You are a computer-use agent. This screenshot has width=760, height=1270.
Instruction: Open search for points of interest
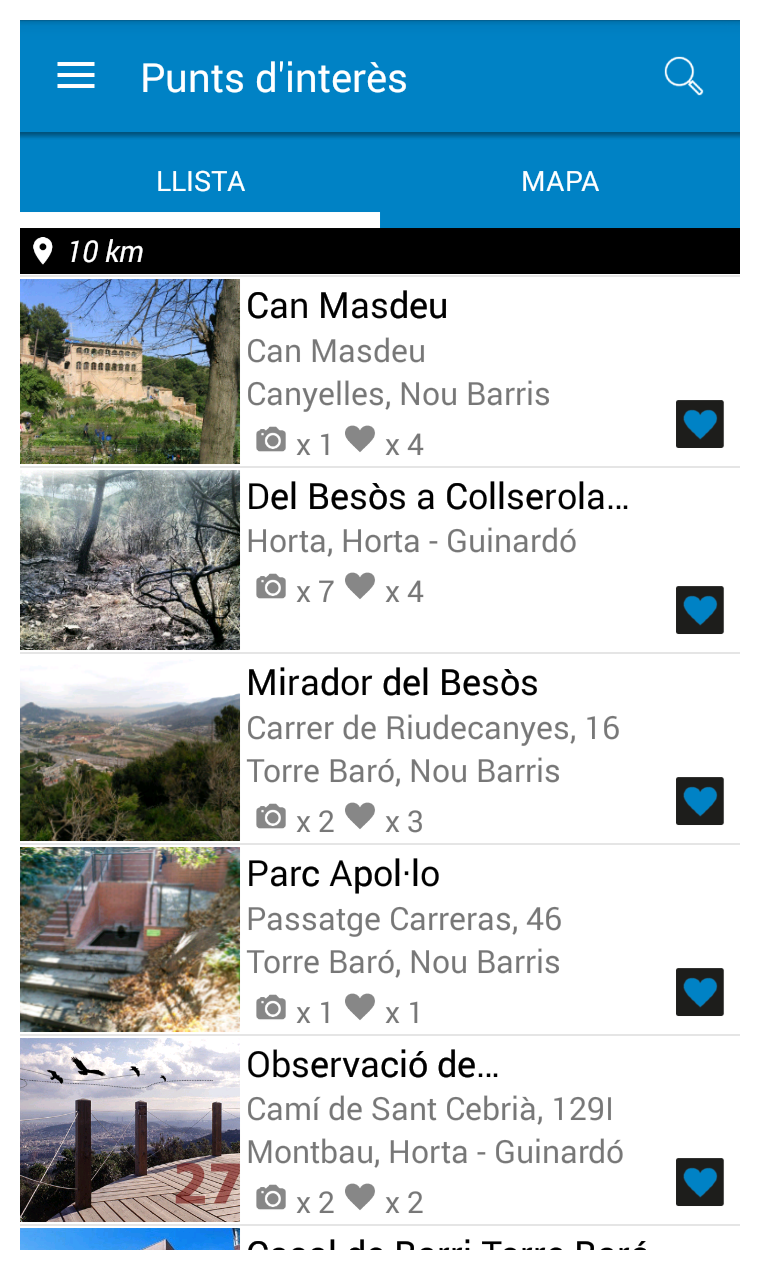(x=683, y=77)
